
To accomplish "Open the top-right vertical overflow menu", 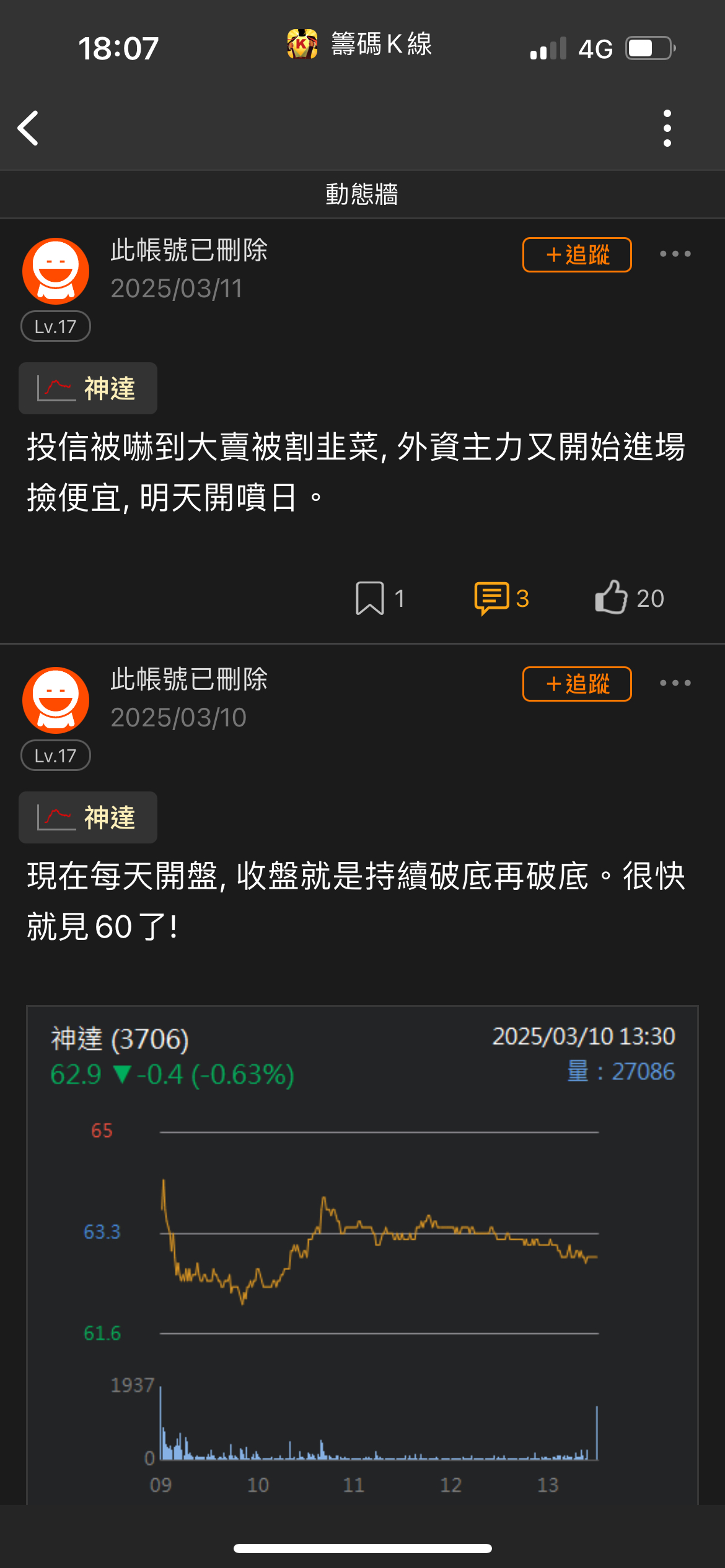I will [x=667, y=128].
